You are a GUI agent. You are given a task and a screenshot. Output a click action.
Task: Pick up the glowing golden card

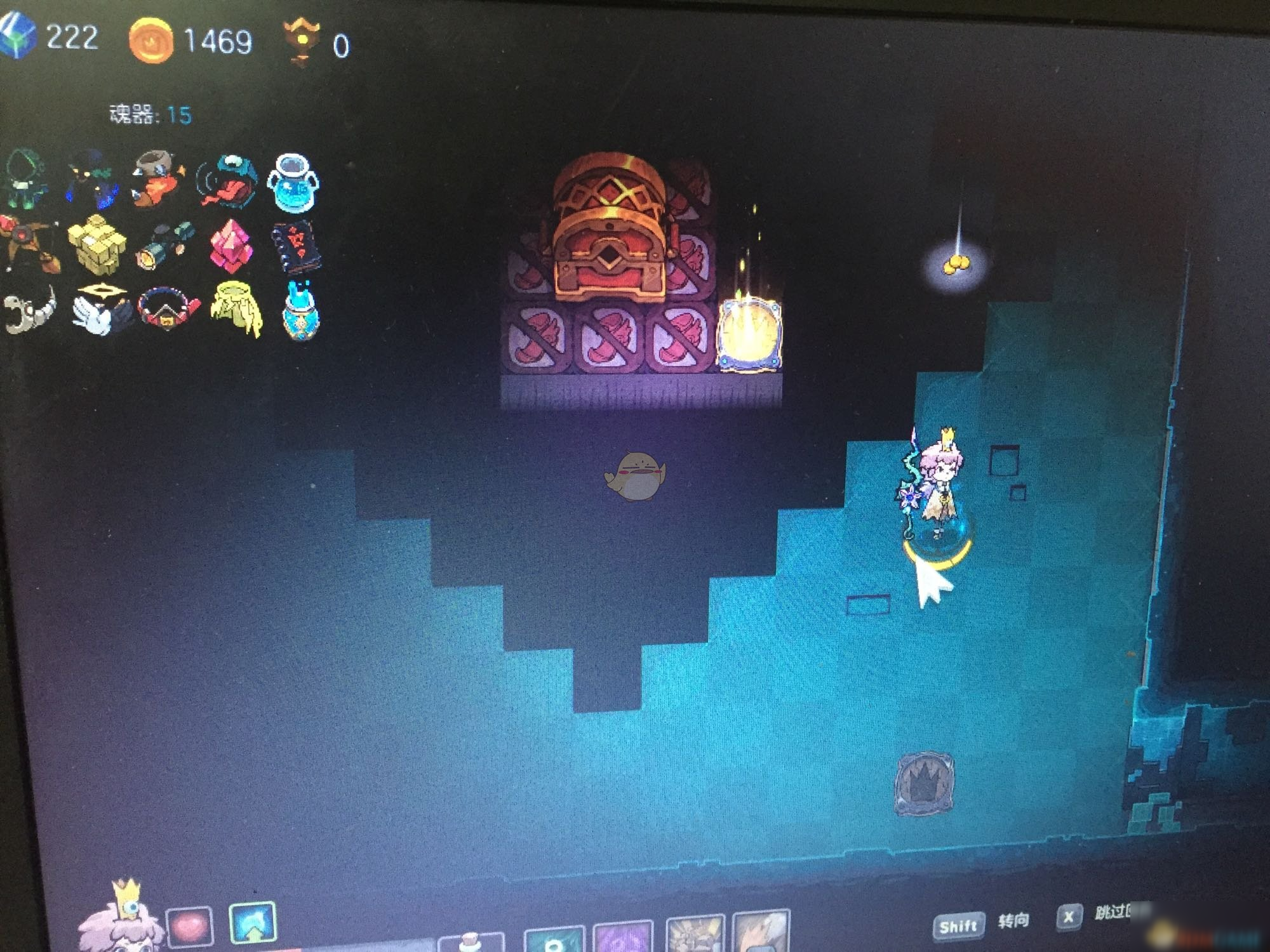748,335
